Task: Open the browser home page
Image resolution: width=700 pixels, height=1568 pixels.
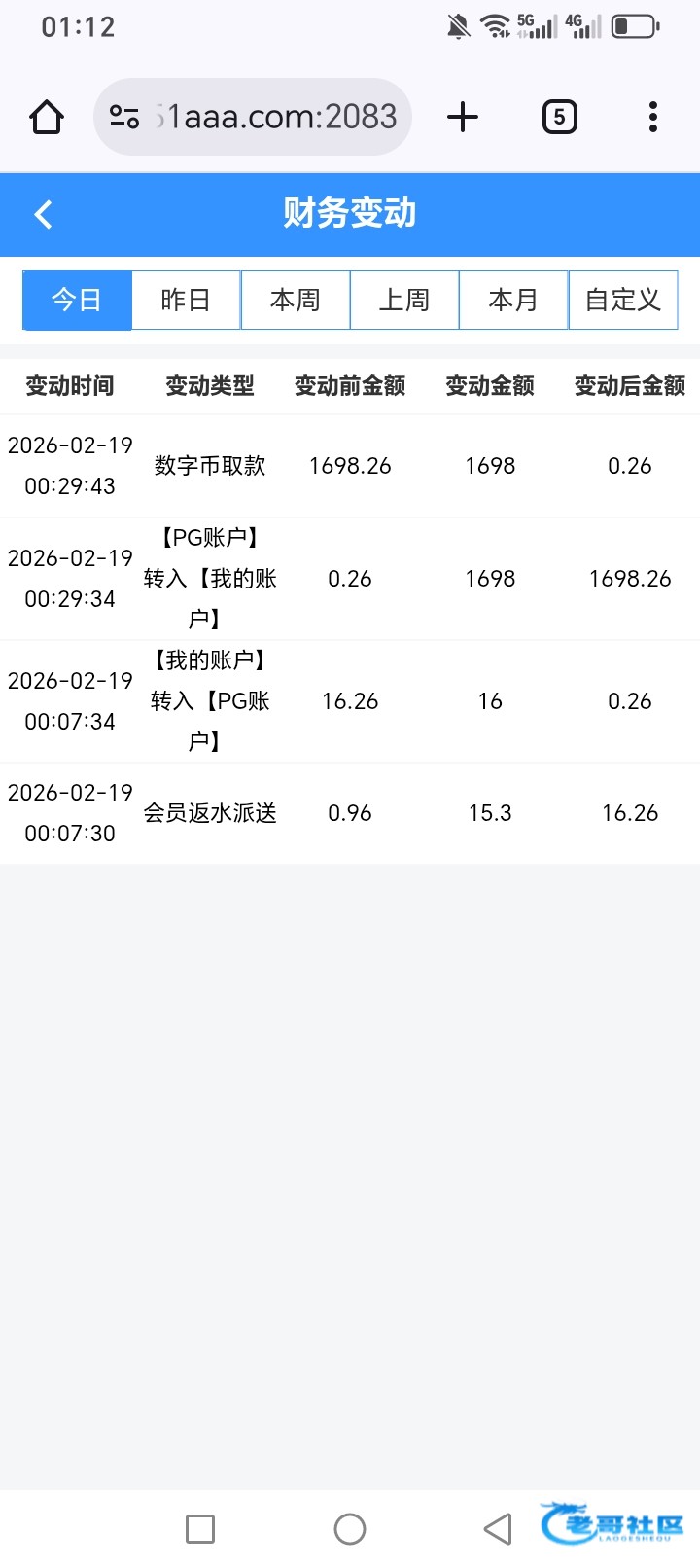Action: pos(47,118)
